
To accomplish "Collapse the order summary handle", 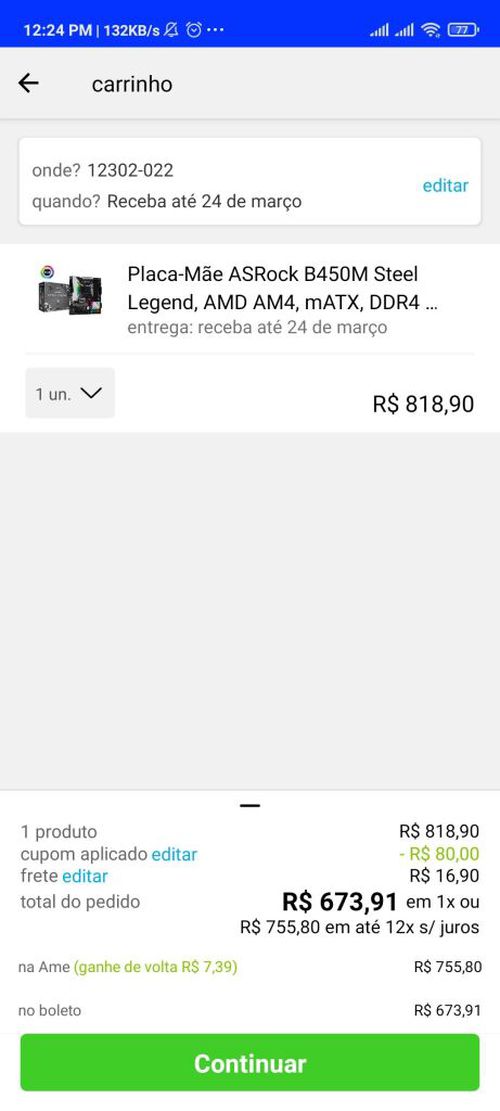I will (250, 806).
